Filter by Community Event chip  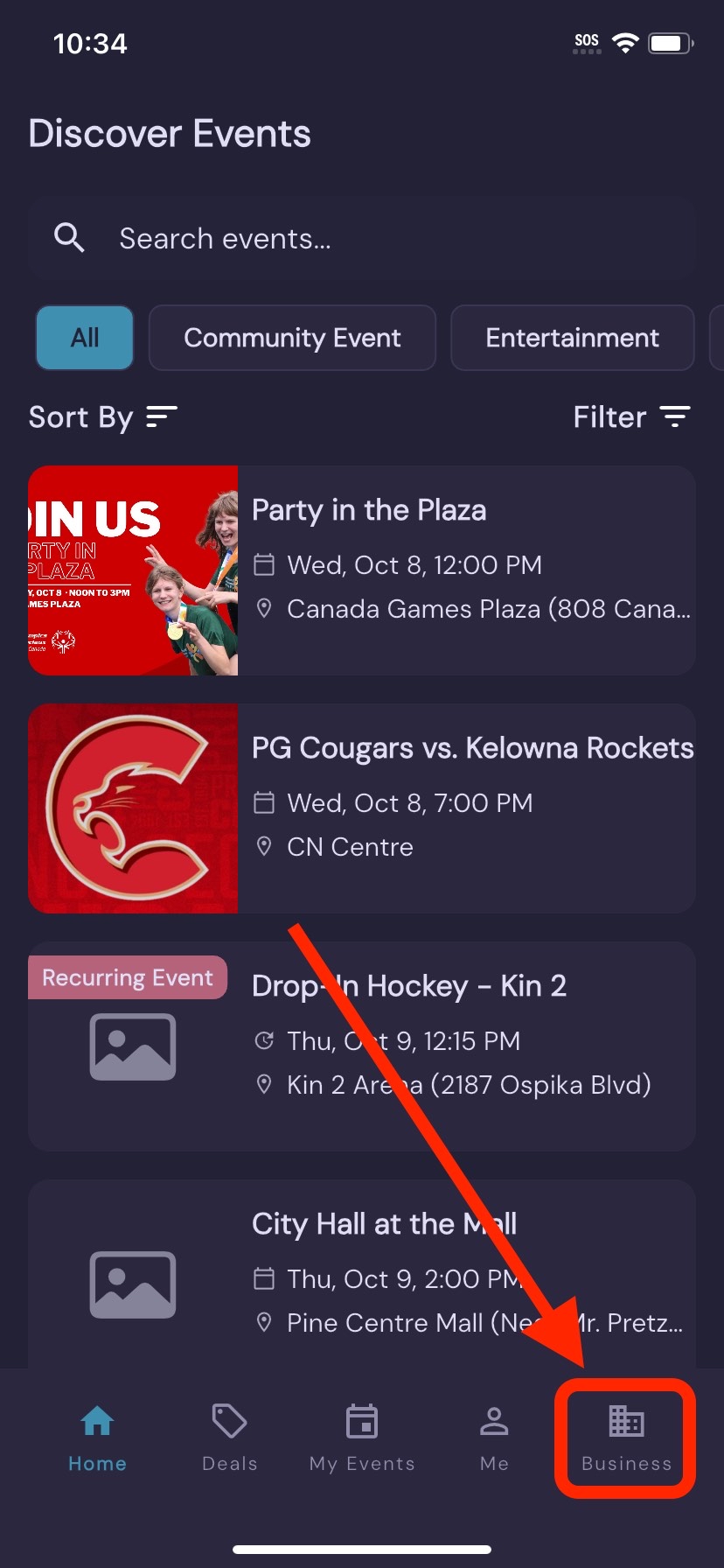coord(292,338)
